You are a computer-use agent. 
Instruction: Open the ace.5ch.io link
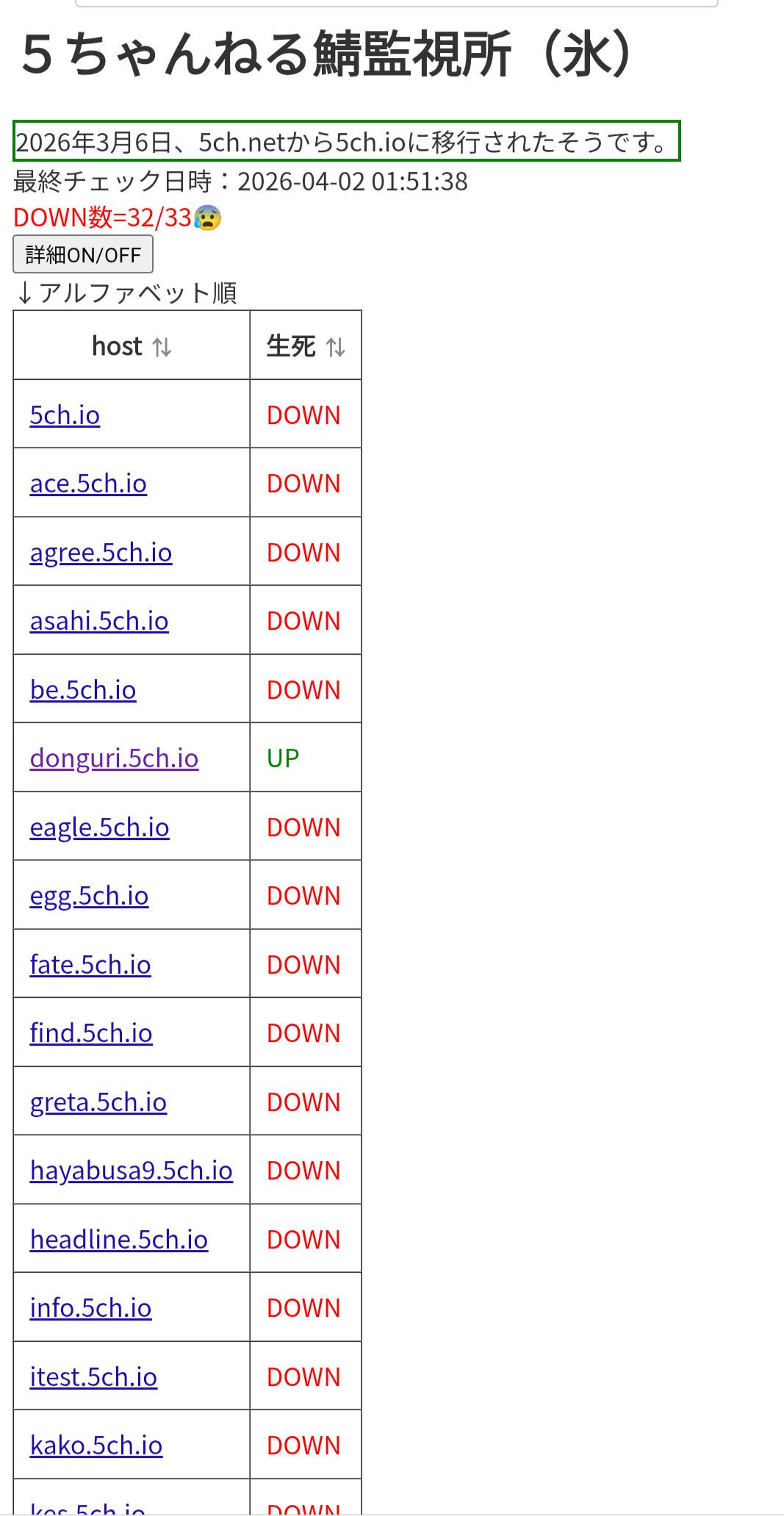(x=88, y=484)
